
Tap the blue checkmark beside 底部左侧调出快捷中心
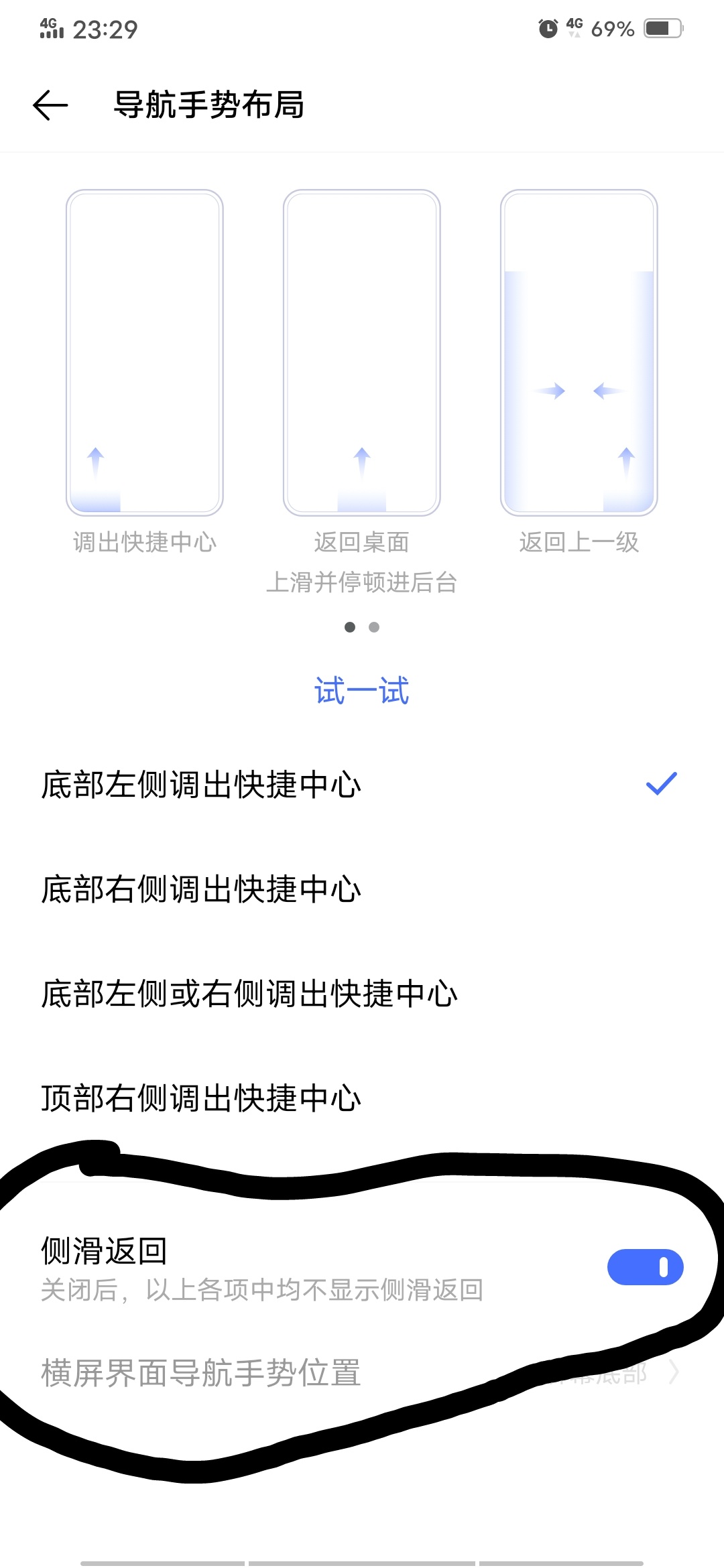point(660,784)
